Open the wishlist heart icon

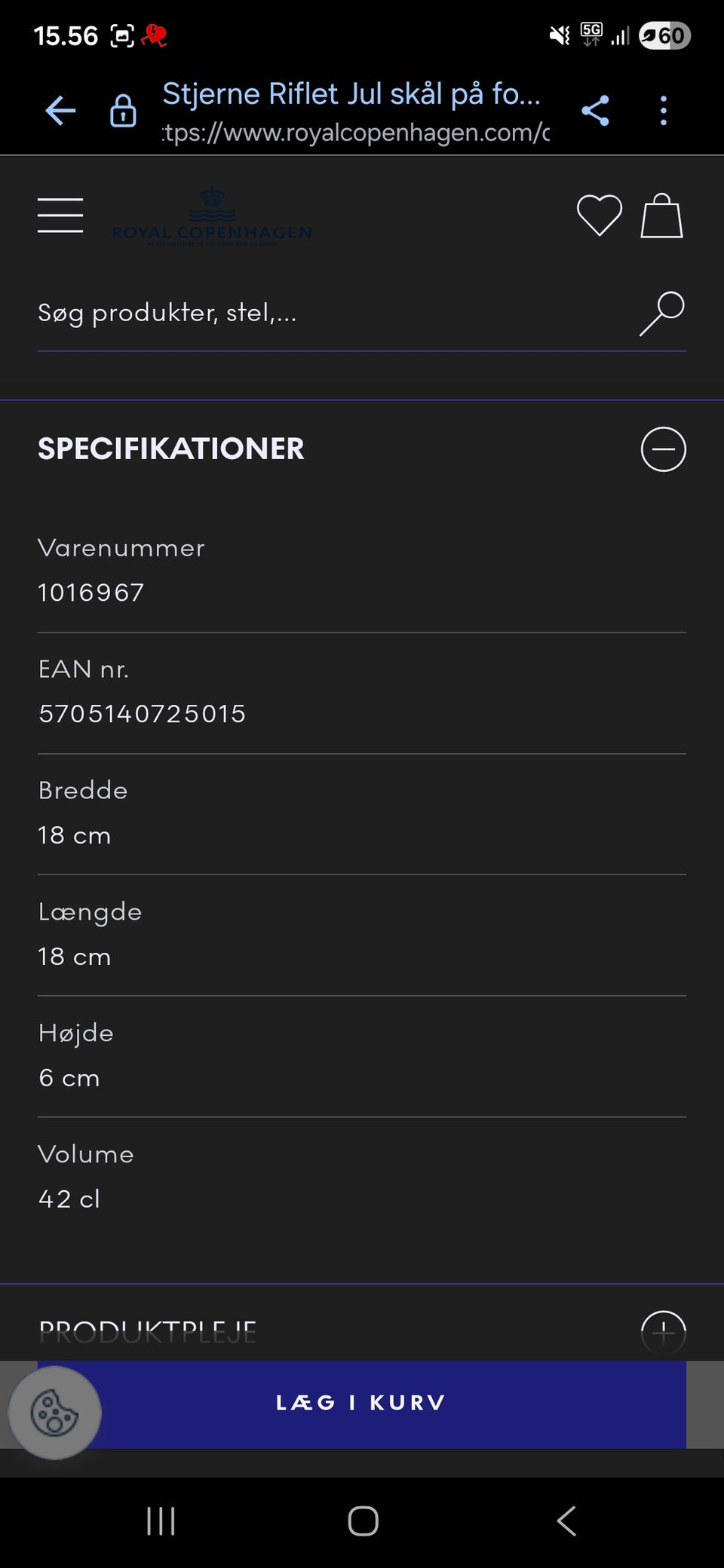(598, 216)
